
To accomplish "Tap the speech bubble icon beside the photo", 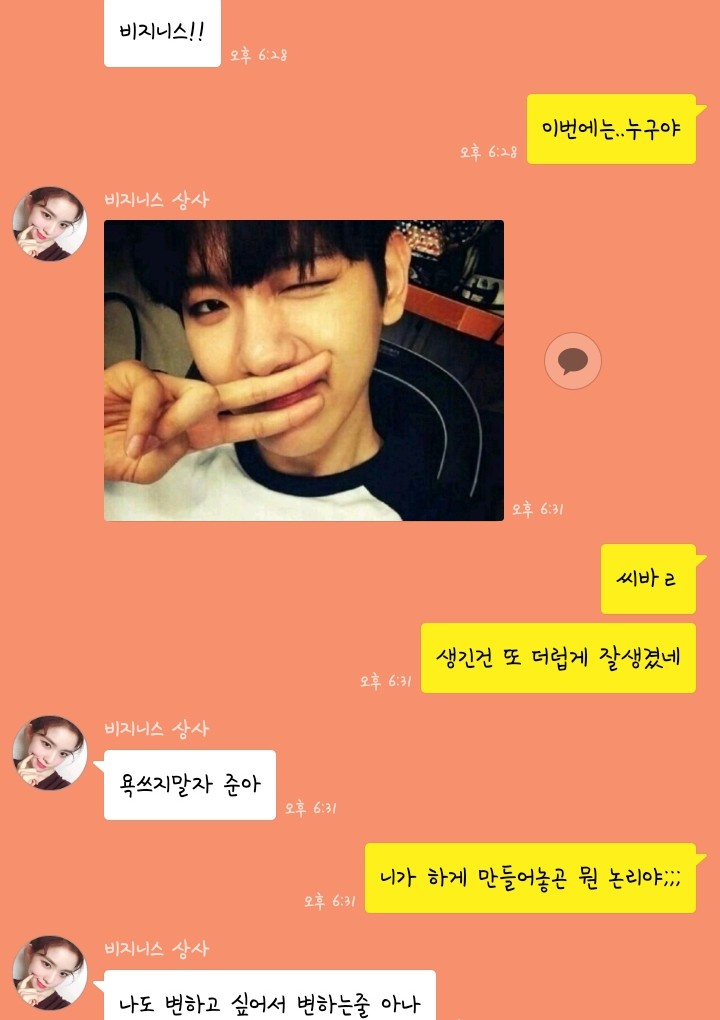I will click(x=573, y=361).
